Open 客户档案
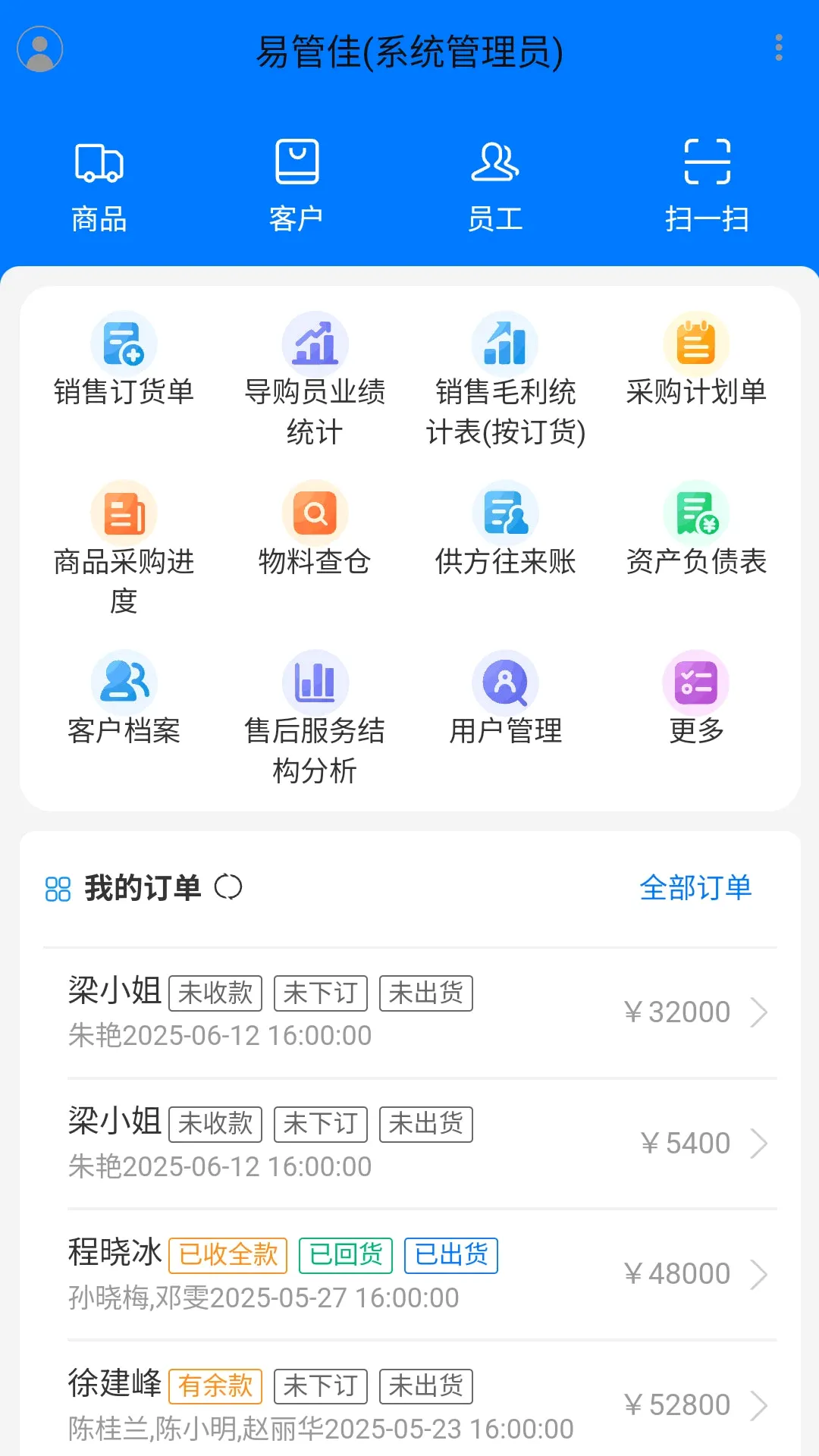The height and width of the screenshot is (1456, 819). pyautogui.click(x=124, y=698)
